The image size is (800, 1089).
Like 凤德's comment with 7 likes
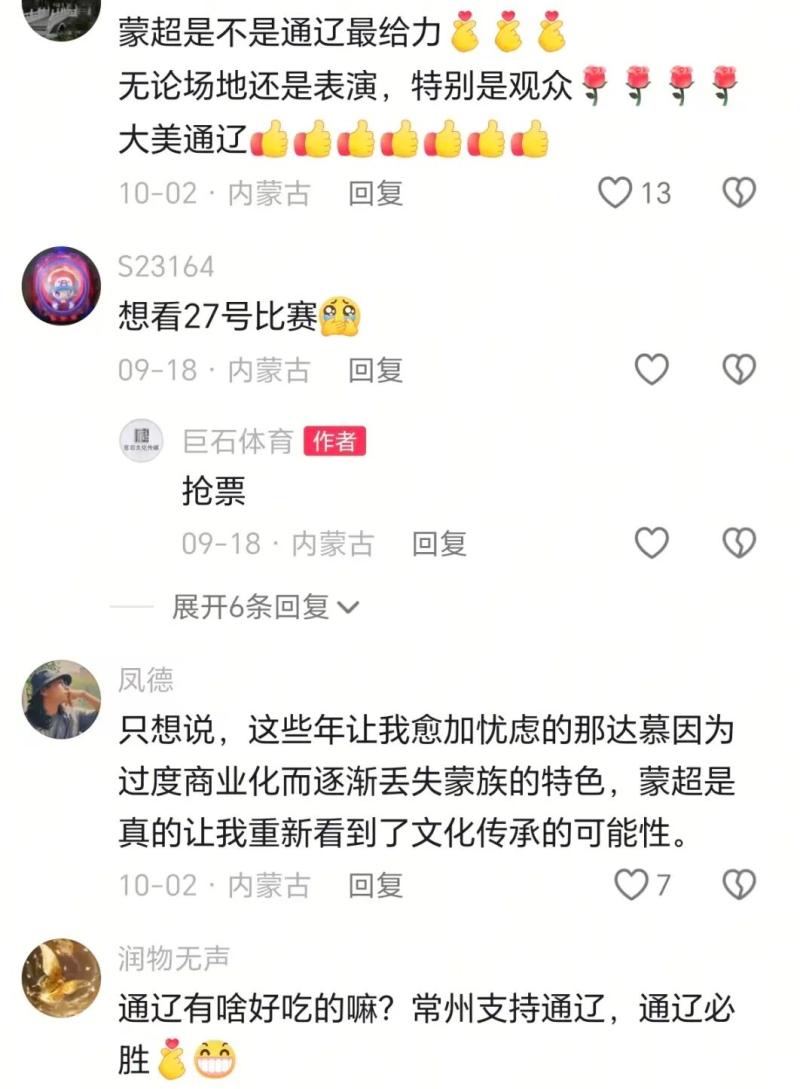(630, 884)
